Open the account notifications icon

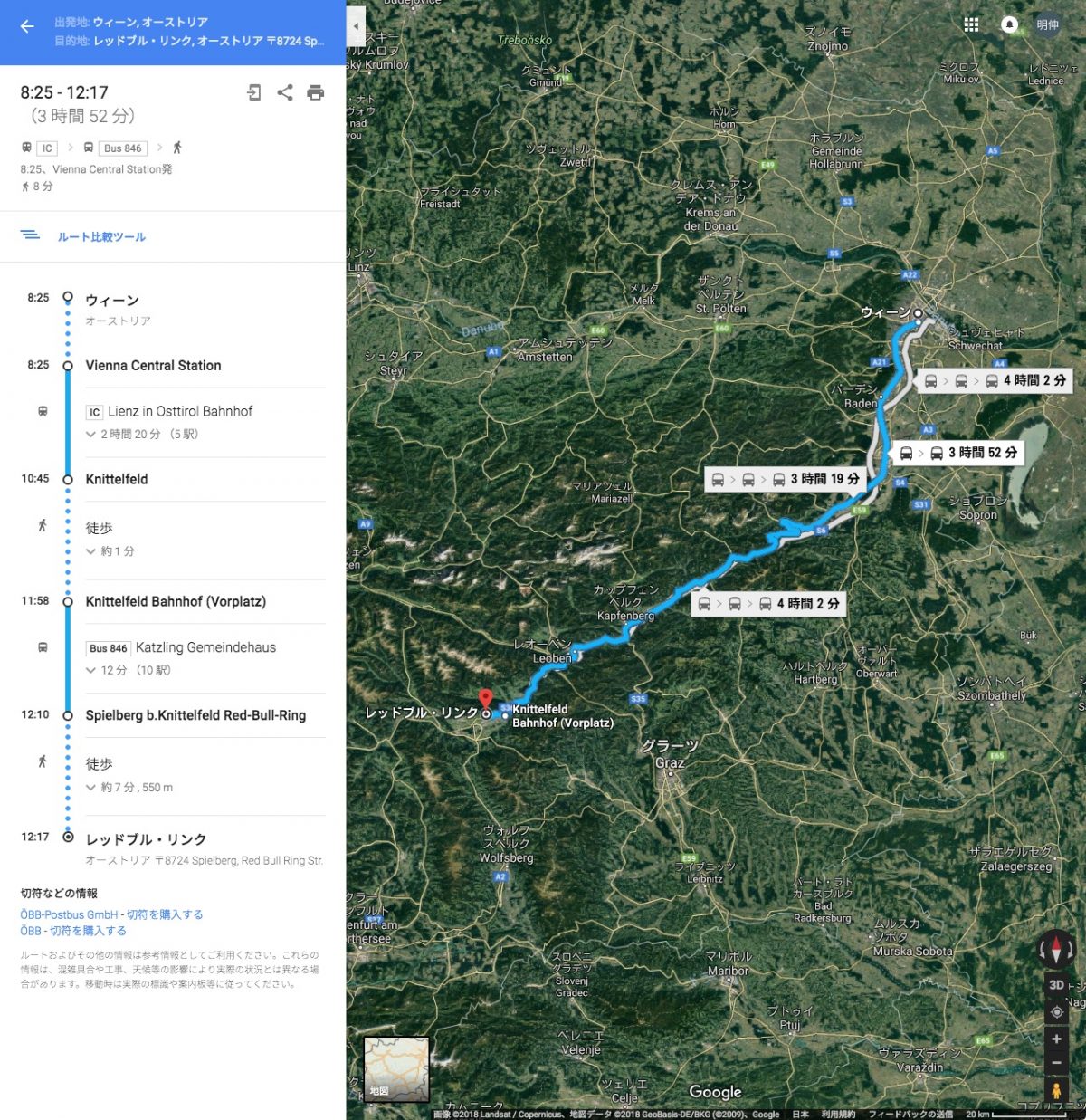click(x=1009, y=25)
